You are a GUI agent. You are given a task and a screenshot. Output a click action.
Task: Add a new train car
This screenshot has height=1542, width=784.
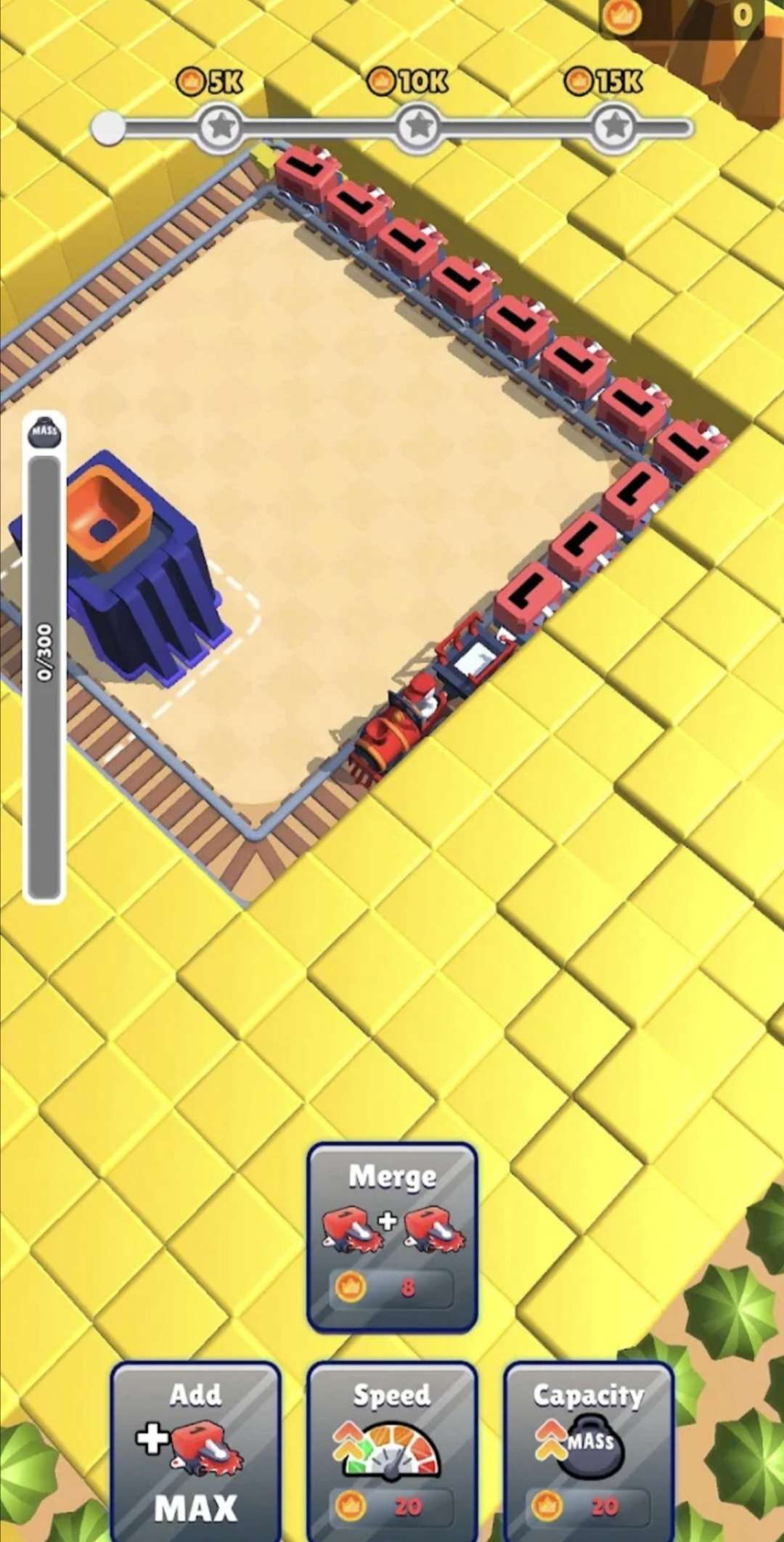[195, 1452]
